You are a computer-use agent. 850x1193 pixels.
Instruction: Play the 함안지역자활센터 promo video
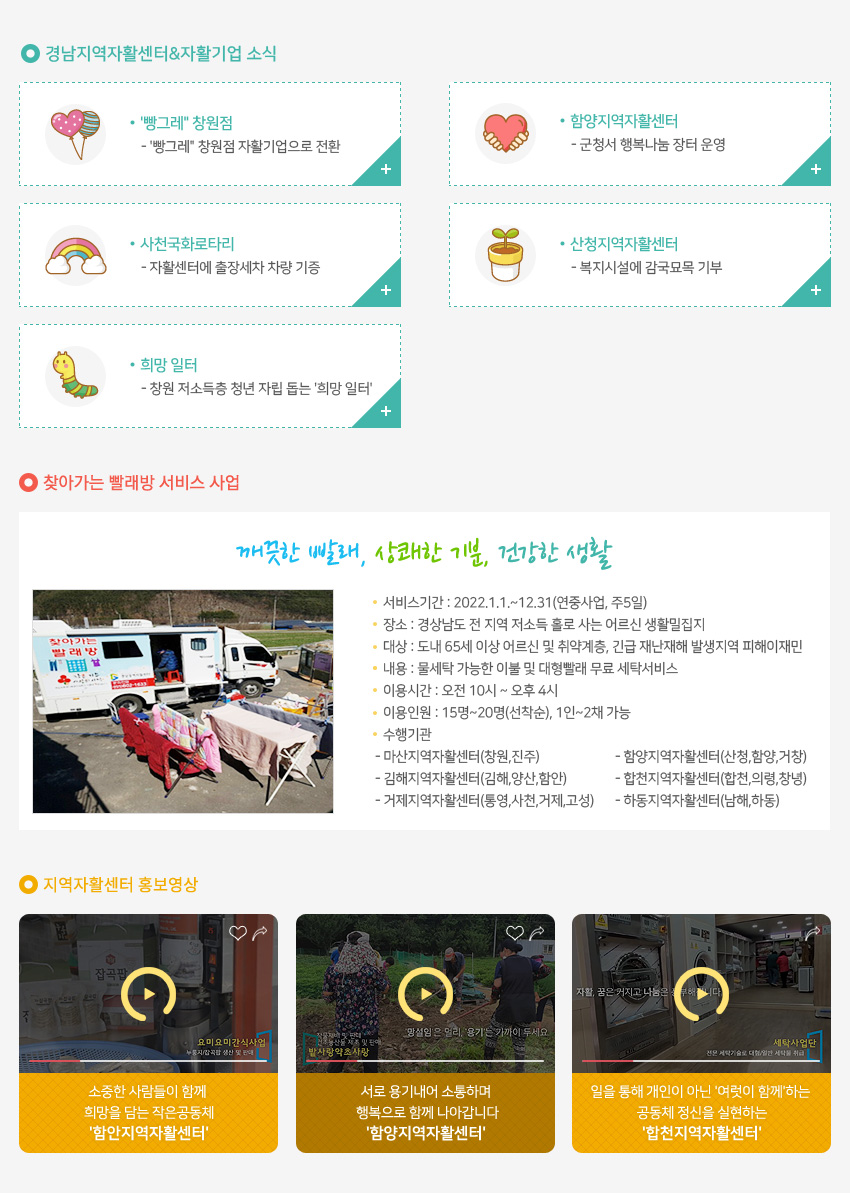[x=148, y=994]
